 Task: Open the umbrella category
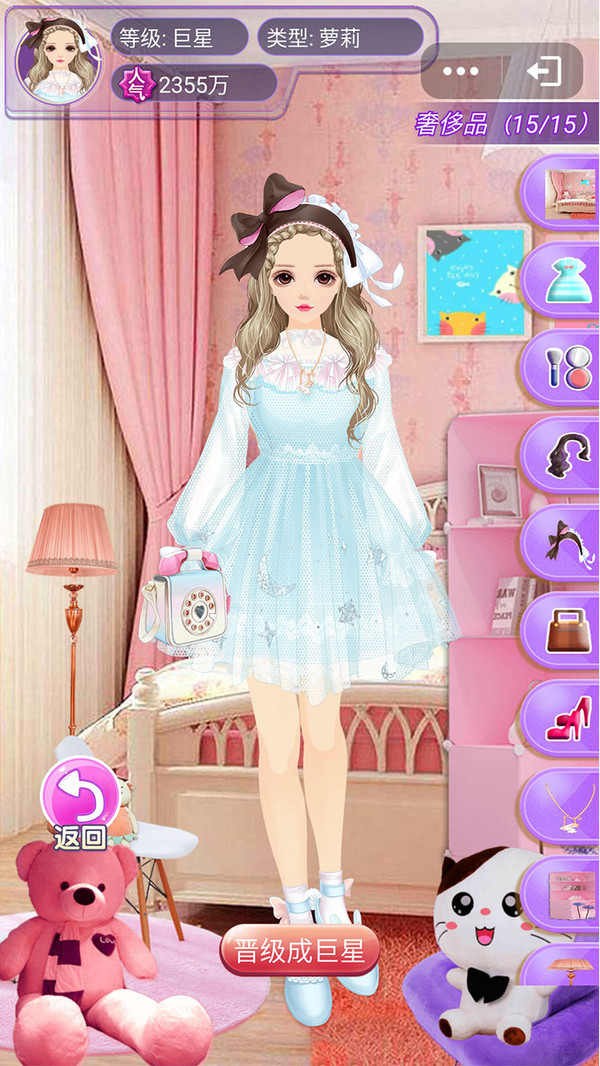(x=571, y=968)
